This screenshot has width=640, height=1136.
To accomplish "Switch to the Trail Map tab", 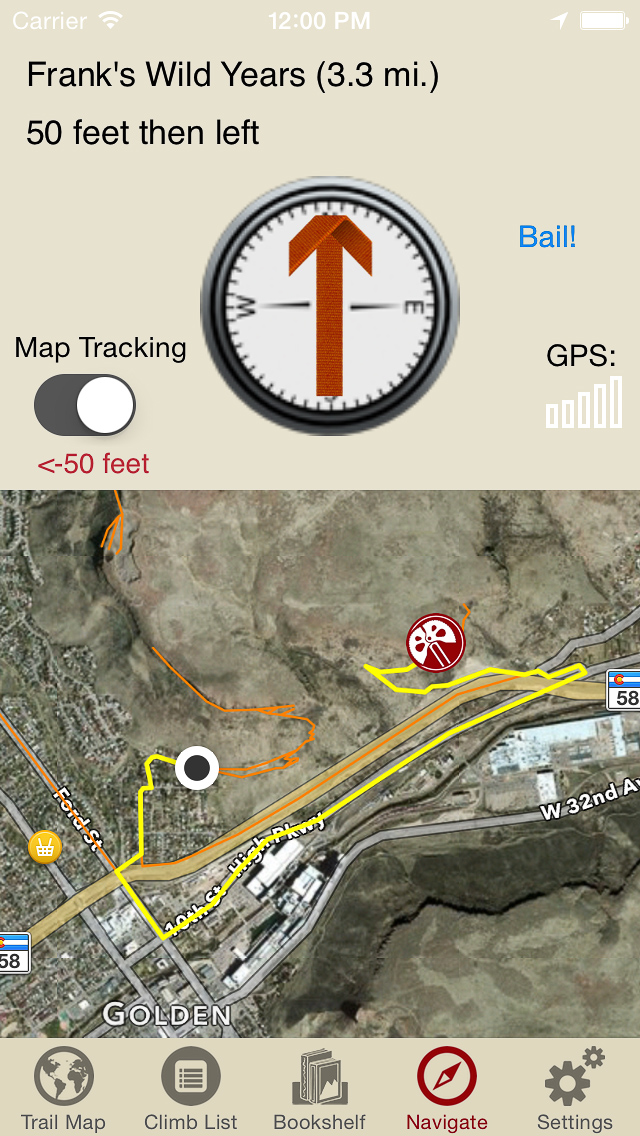I will pyautogui.click(x=63, y=1090).
